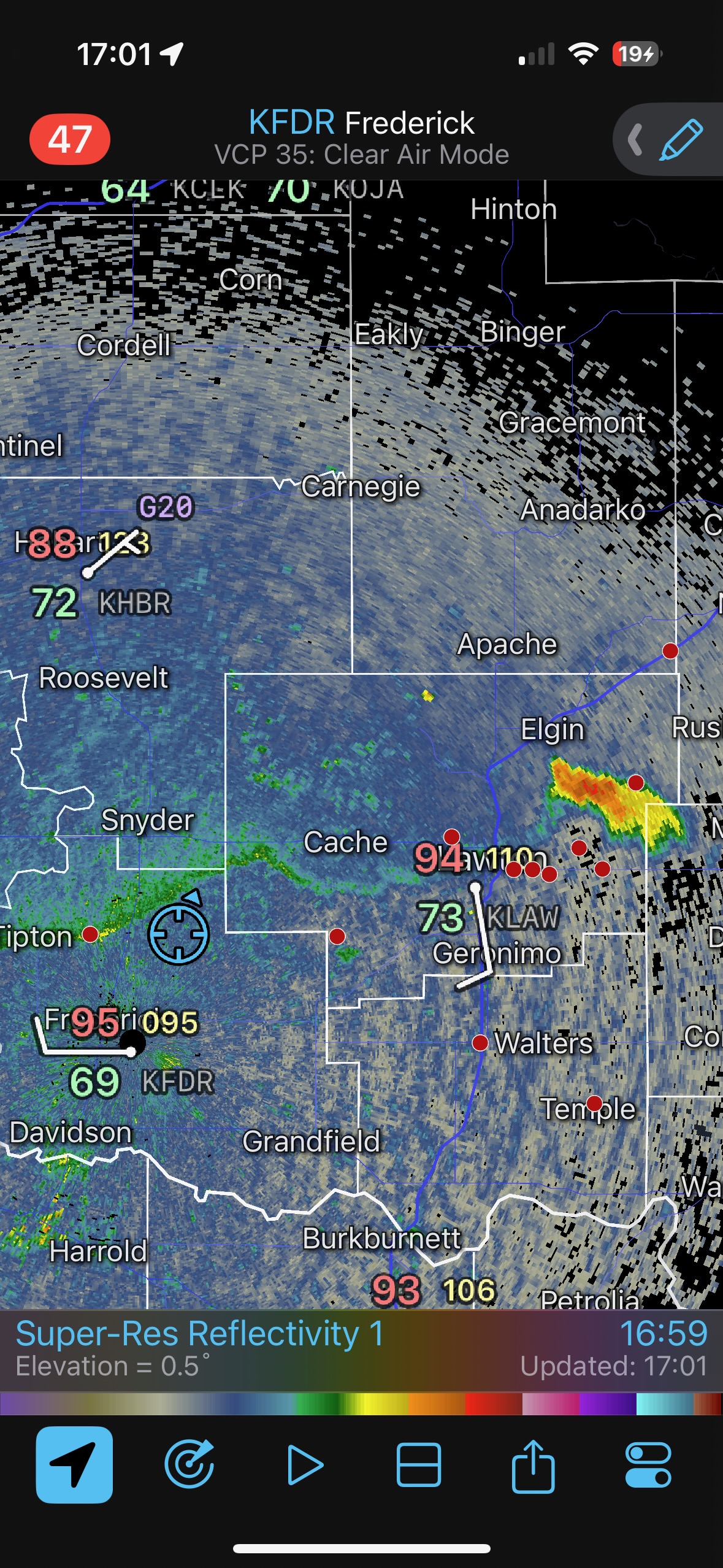The height and width of the screenshot is (1568, 723).
Task: Share the radar image
Action: (533, 1464)
